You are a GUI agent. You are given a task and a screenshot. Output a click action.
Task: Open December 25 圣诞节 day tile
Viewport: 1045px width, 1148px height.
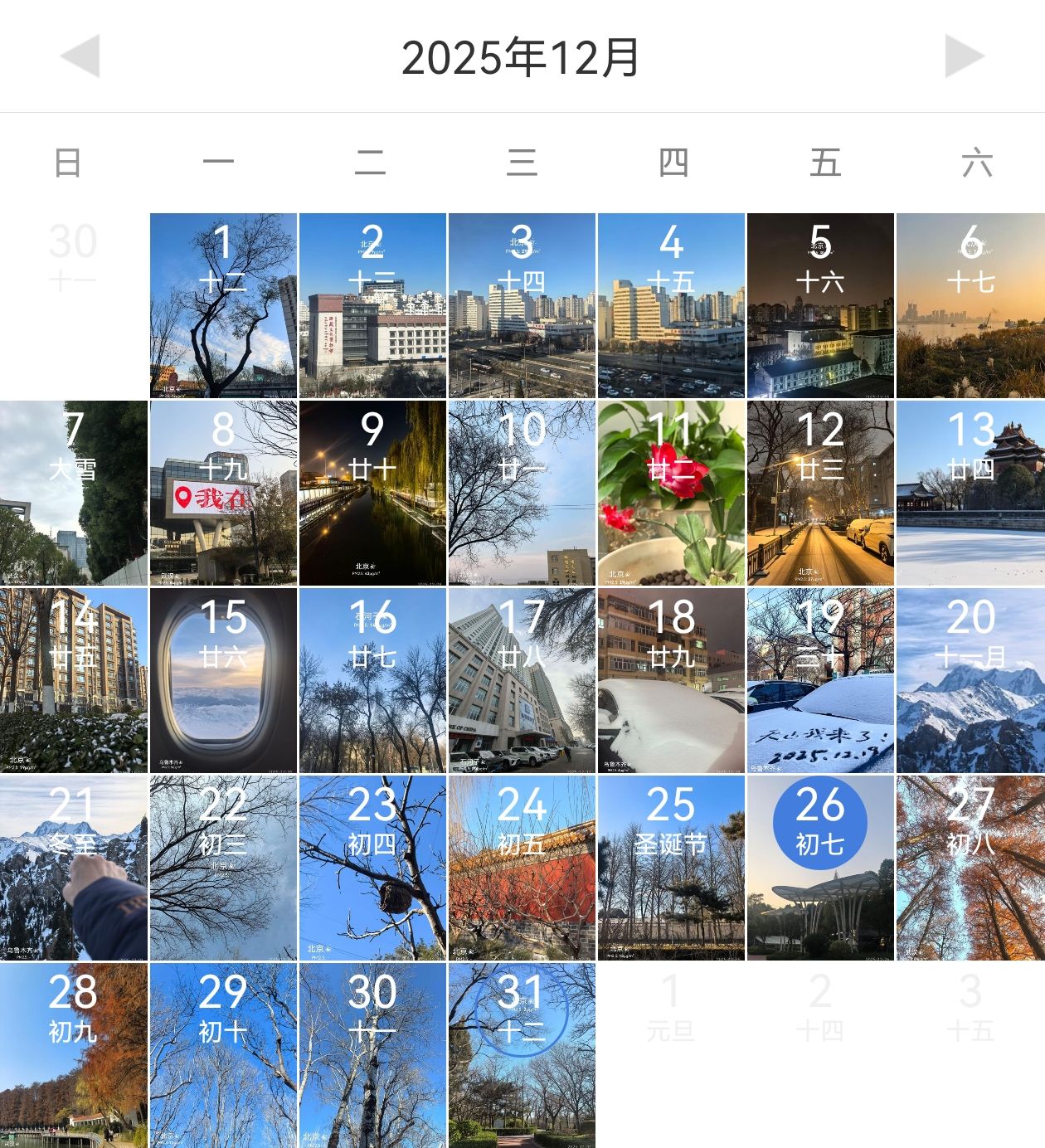[671, 868]
